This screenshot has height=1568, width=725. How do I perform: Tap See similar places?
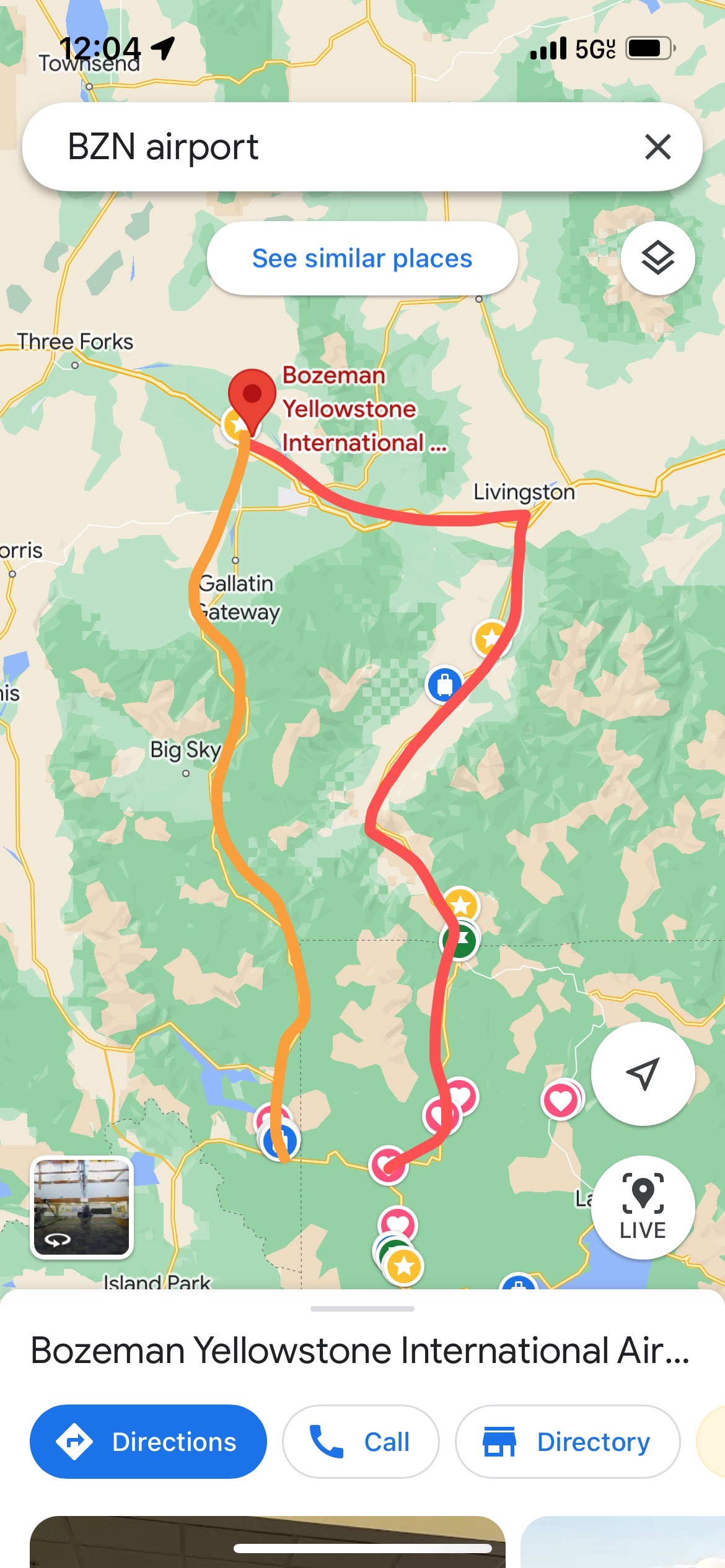[362, 258]
